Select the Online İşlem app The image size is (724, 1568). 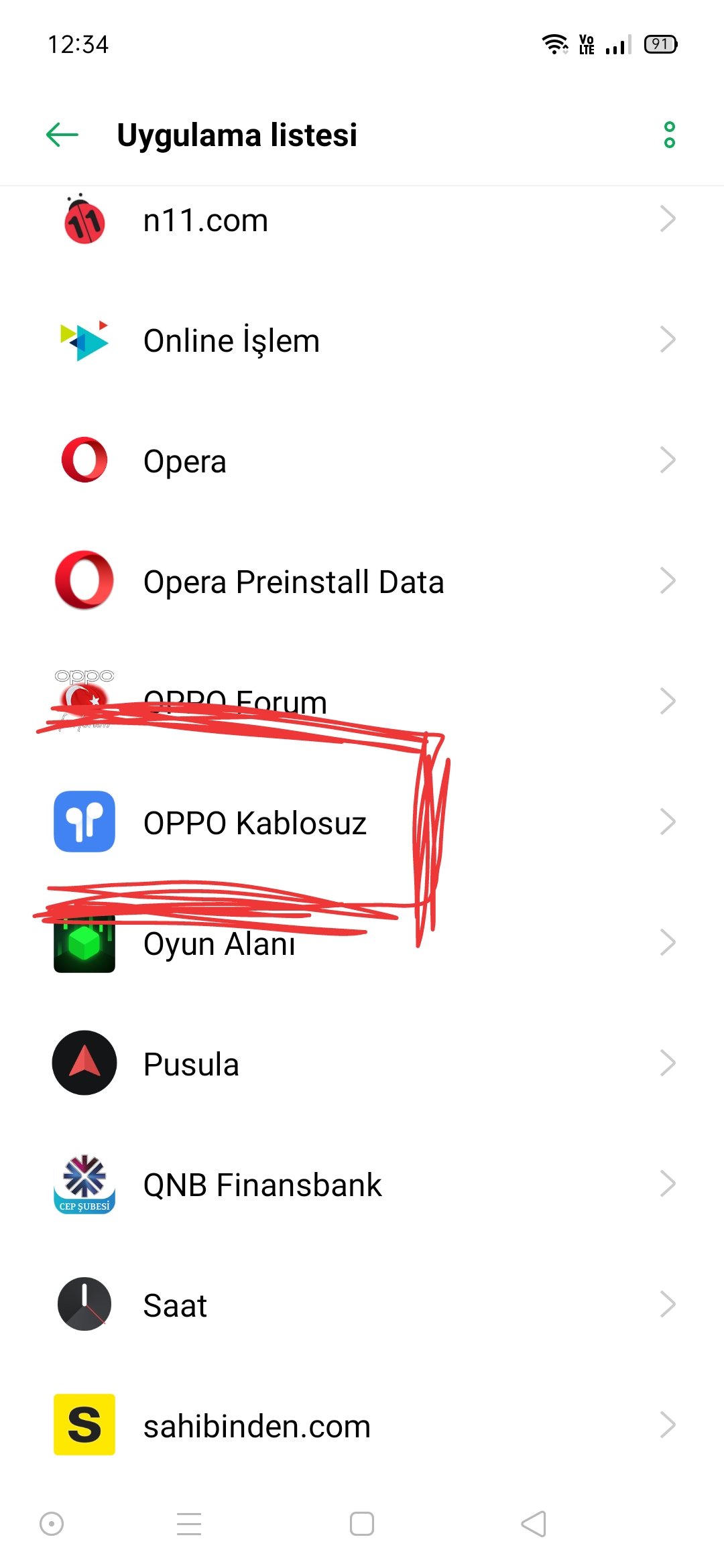point(362,340)
